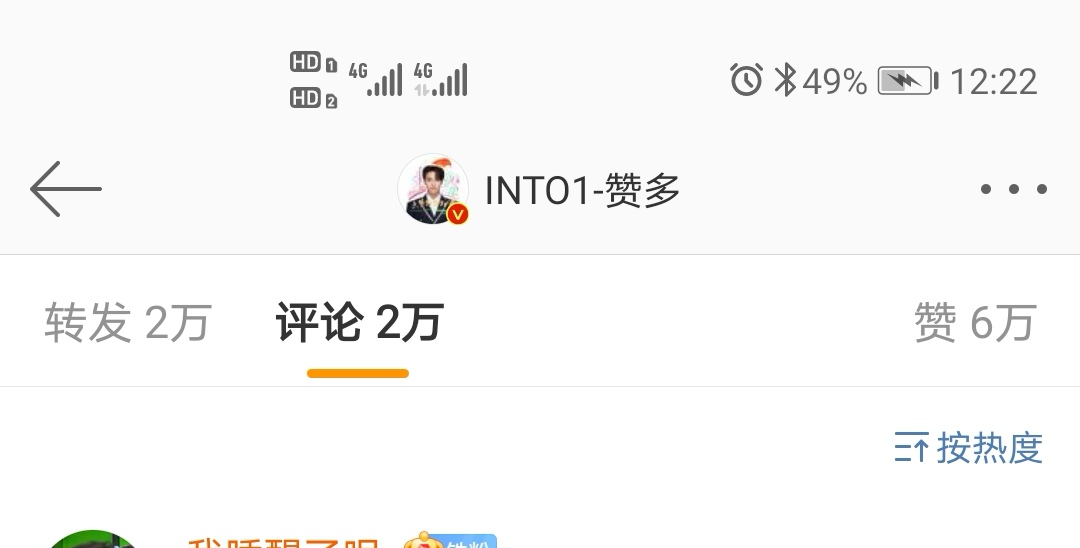Switch to the 转发 2万 tab
This screenshot has width=1080, height=548.
(x=127, y=323)
